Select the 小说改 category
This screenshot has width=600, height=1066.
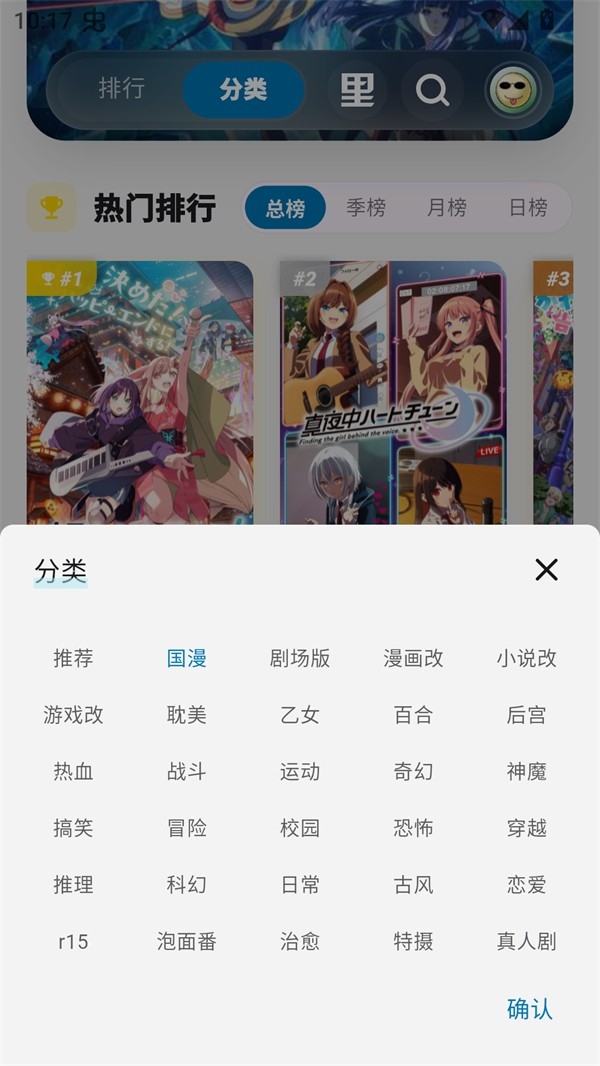coord(526,658)
